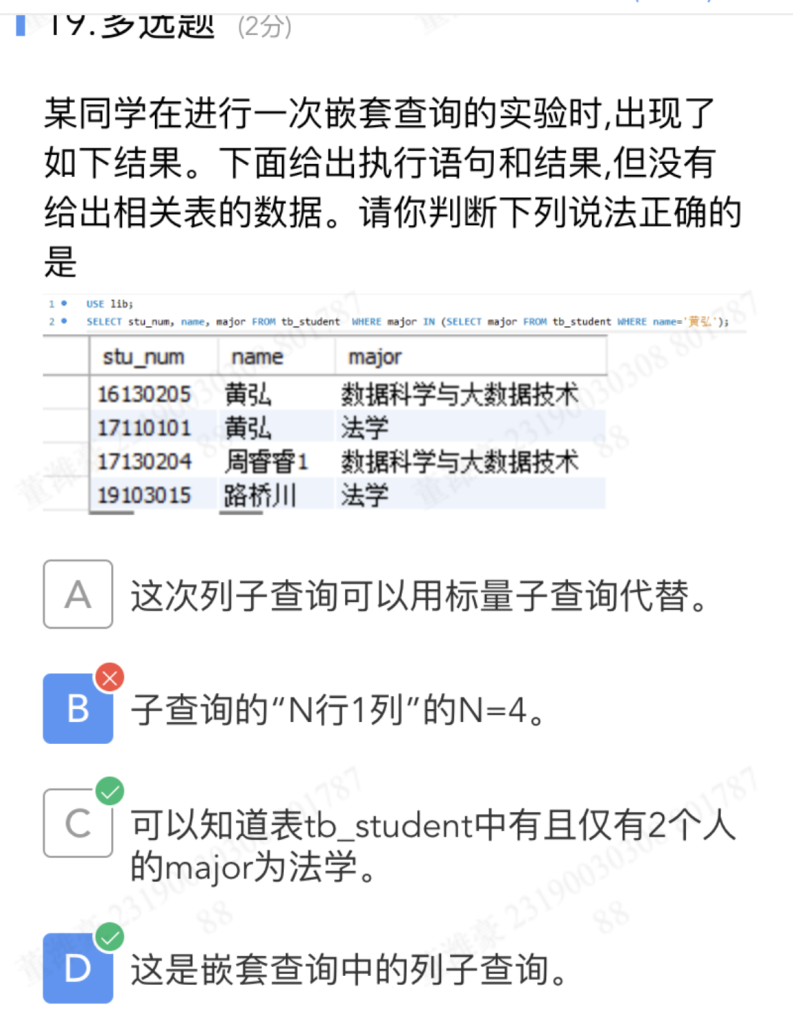Select answer option C
793x1024 pixels.
(78, 824)
